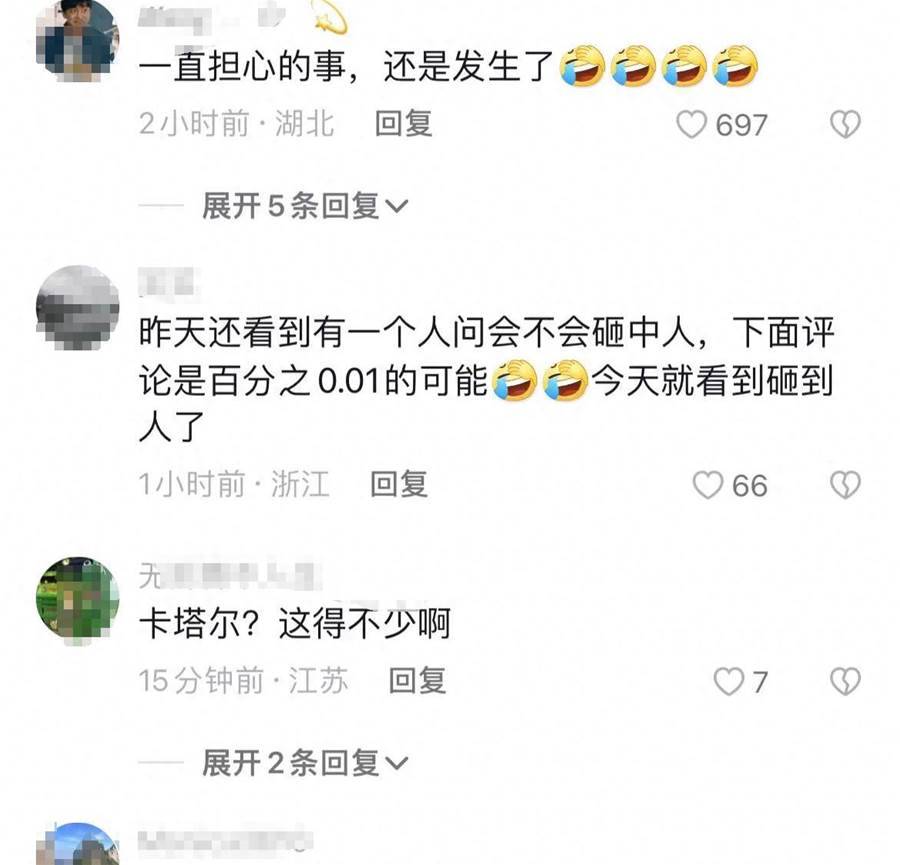Image resolution: width=900 pixels, height=865 pixels.
Task: Open the Zhejiang (浙江) commenter's avatar
Action: coord(77,306)
